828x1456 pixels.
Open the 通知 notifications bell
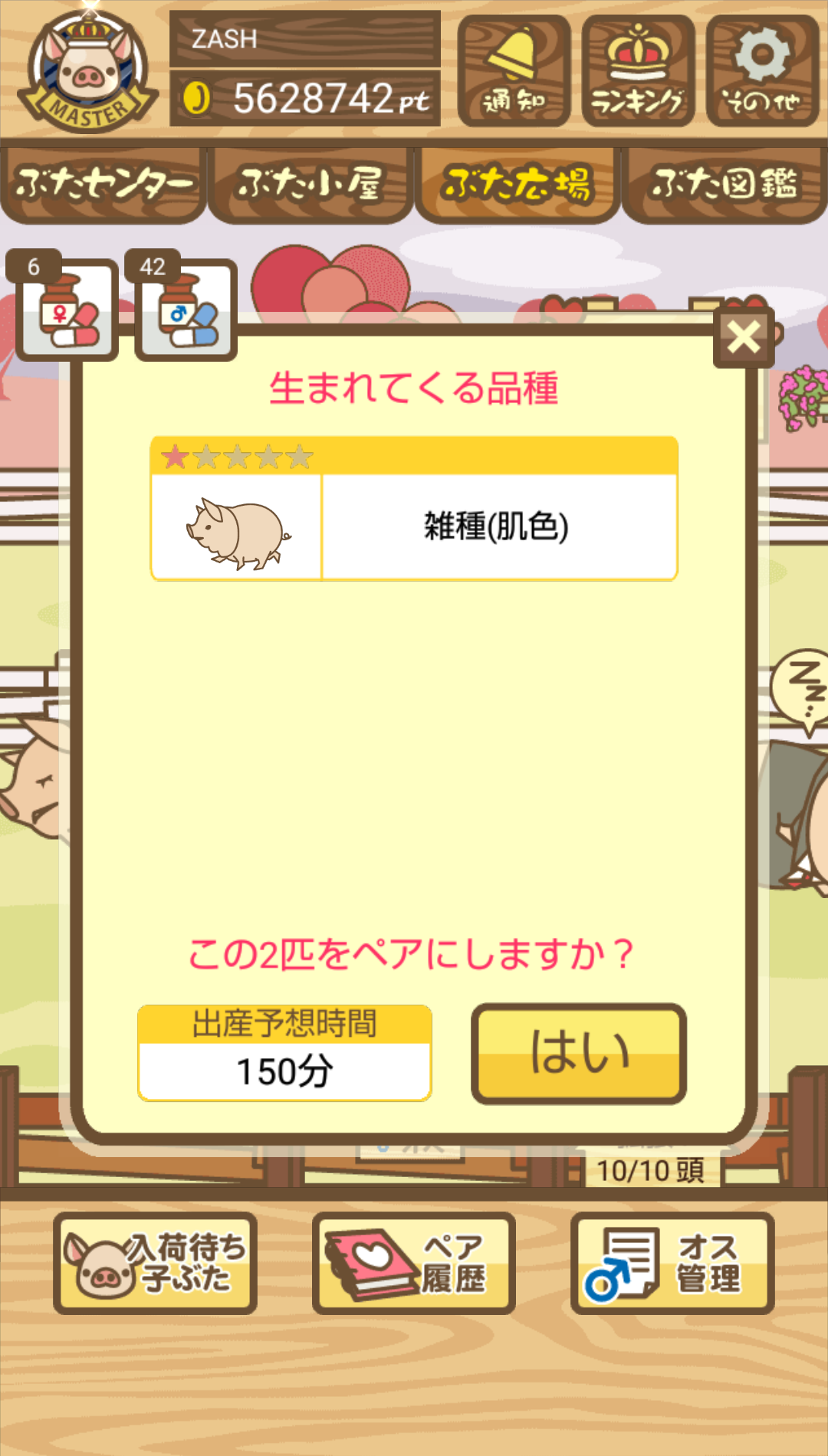(514, 71)
